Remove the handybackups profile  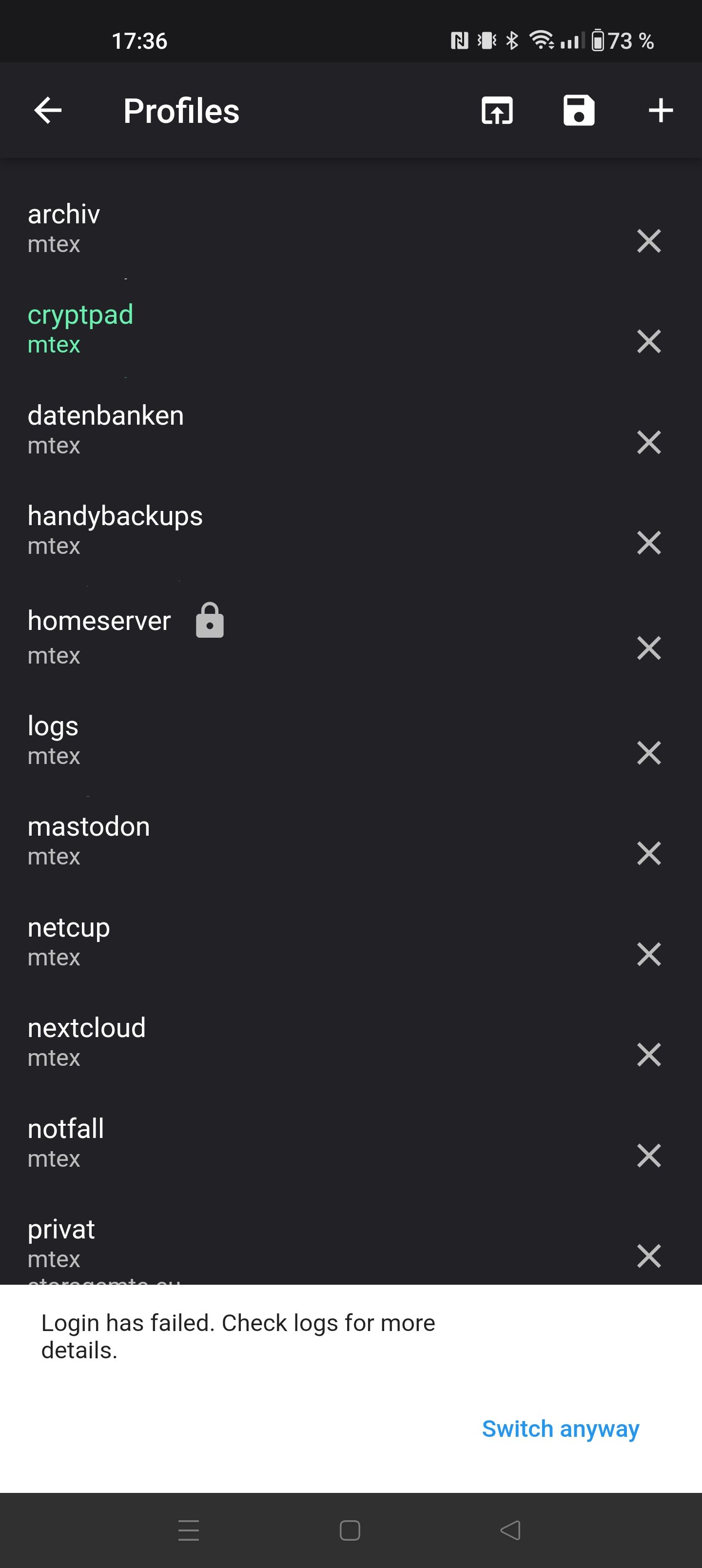click(649, 542)
